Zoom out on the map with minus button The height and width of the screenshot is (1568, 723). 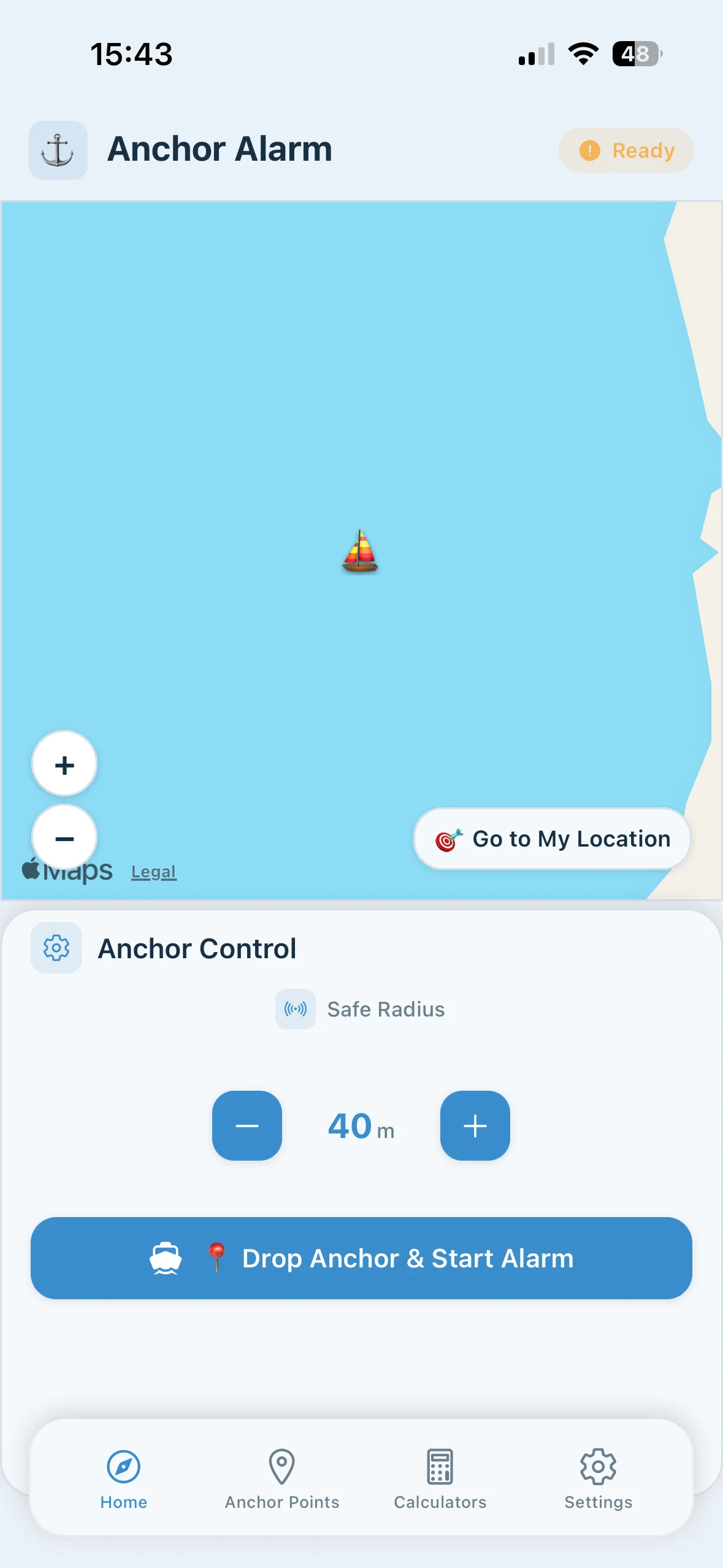pos(64,837)
